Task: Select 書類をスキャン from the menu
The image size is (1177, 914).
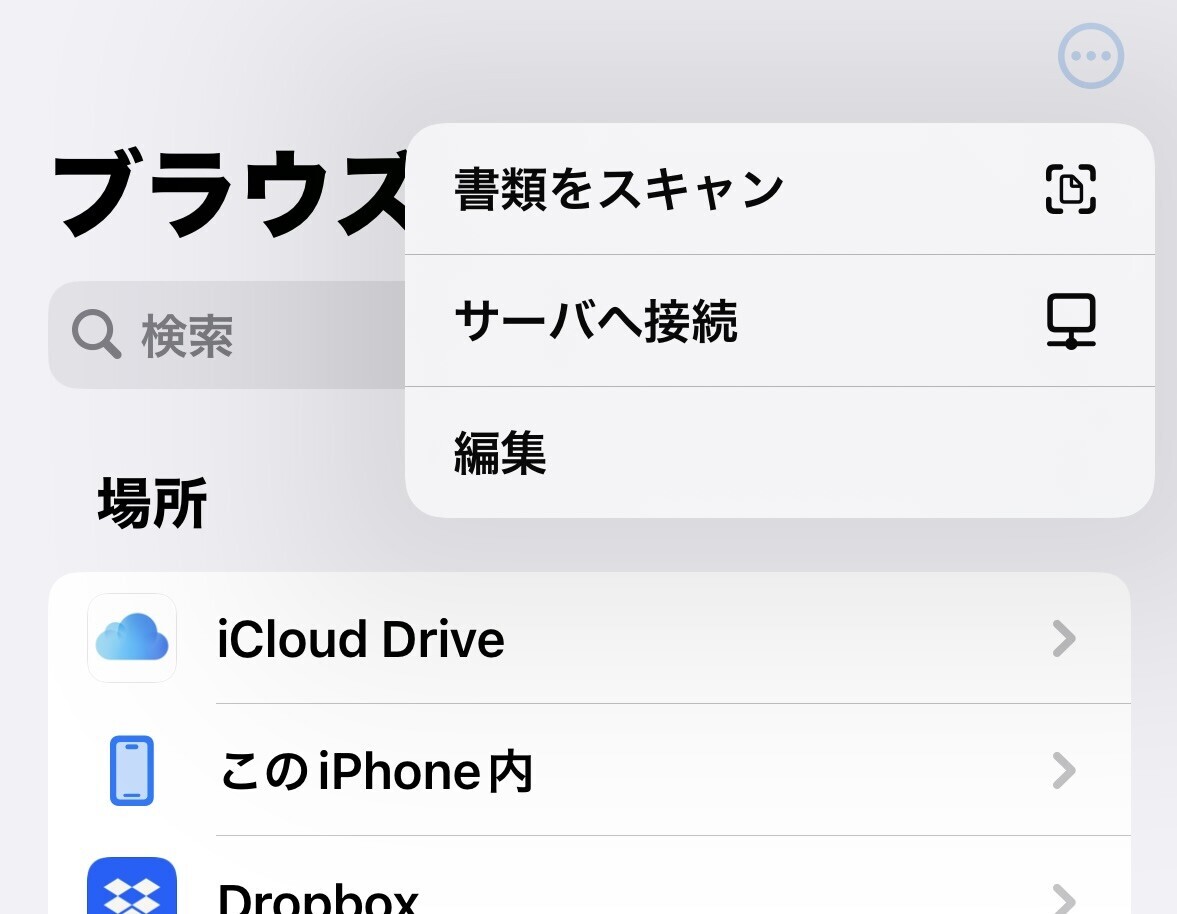Action: click(778, 189)
